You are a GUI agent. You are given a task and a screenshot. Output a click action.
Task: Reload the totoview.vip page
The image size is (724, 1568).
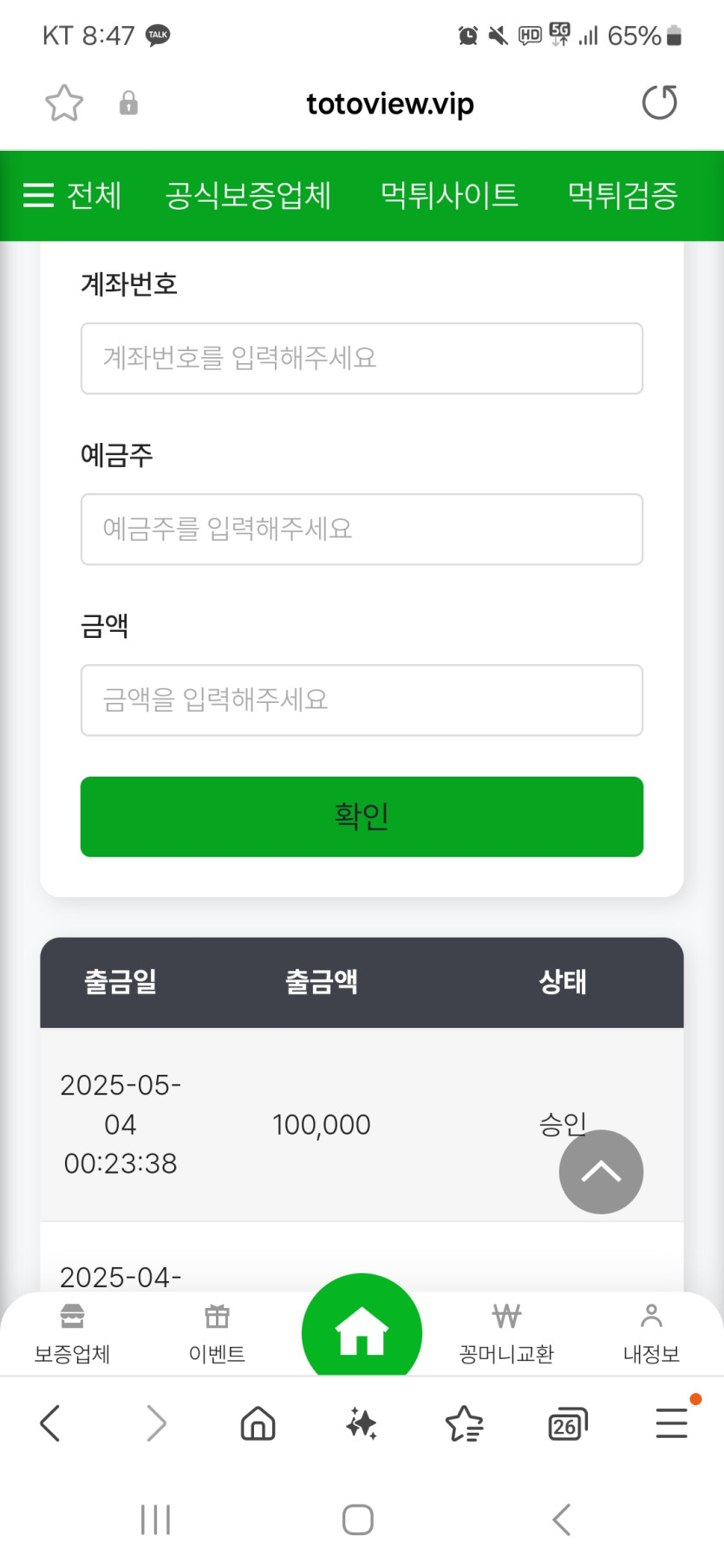(x=659, y=102)
